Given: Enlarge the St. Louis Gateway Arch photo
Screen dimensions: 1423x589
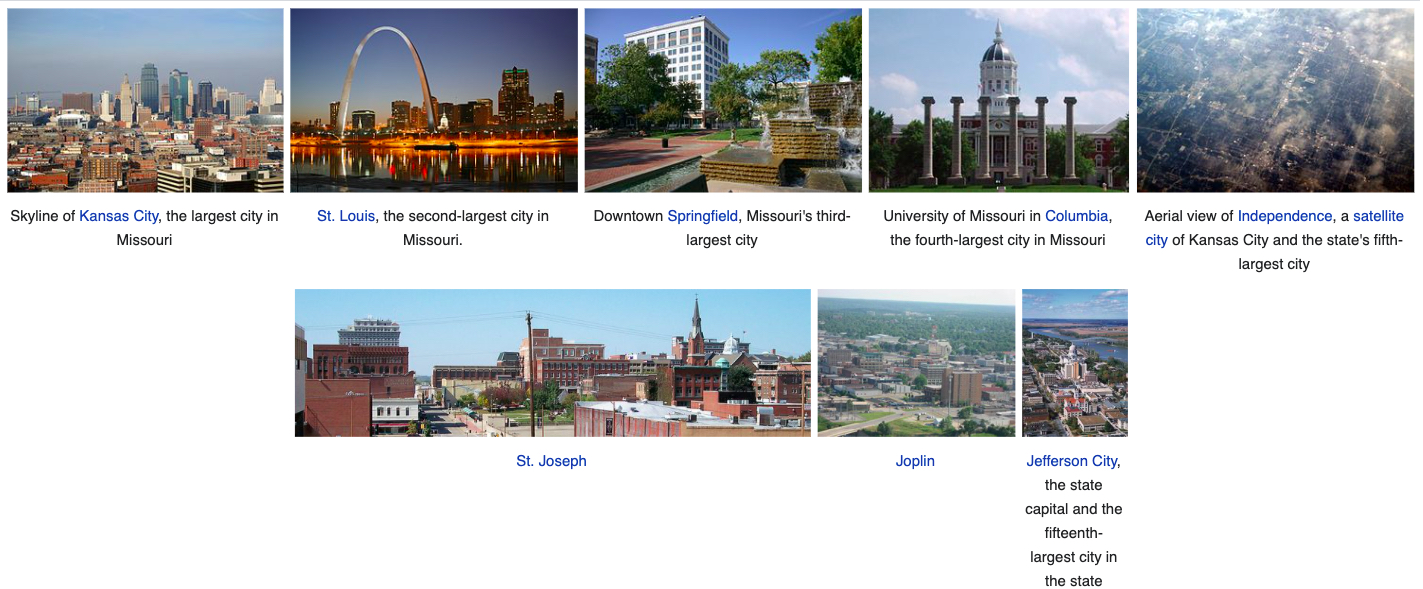Looking at the screenshot, I should [434, 100].
